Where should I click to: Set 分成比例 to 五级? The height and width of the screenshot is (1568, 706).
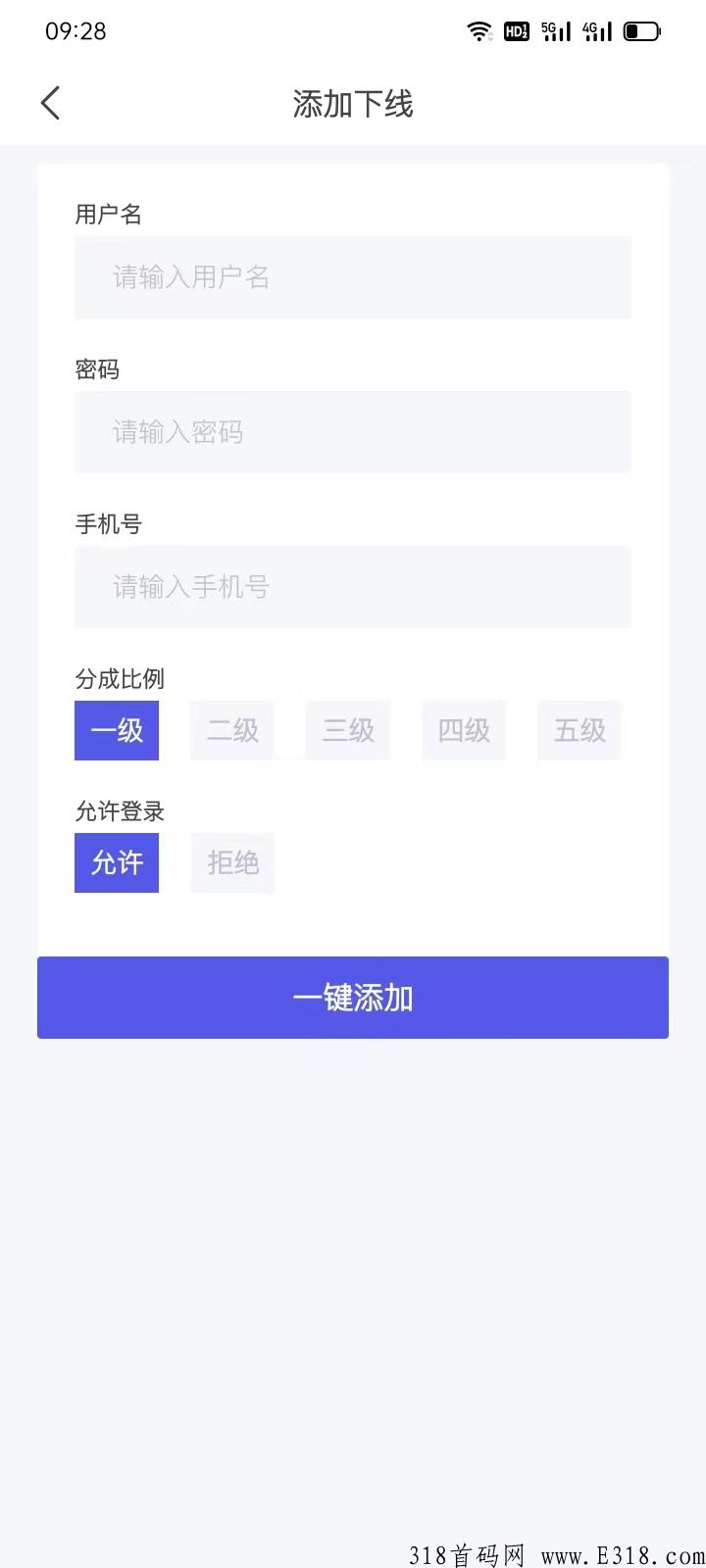click(580, 730)
